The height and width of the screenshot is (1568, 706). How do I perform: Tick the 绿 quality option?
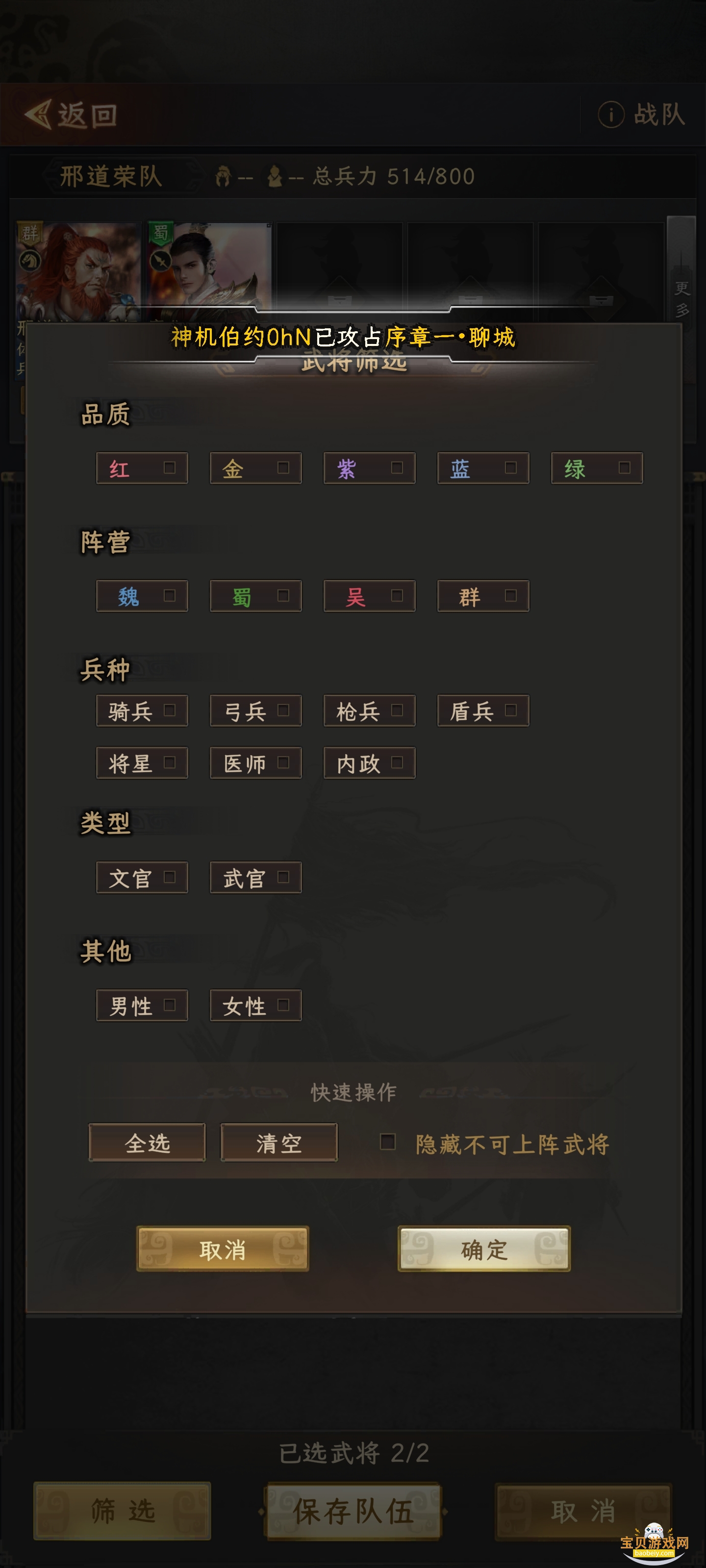596,468
